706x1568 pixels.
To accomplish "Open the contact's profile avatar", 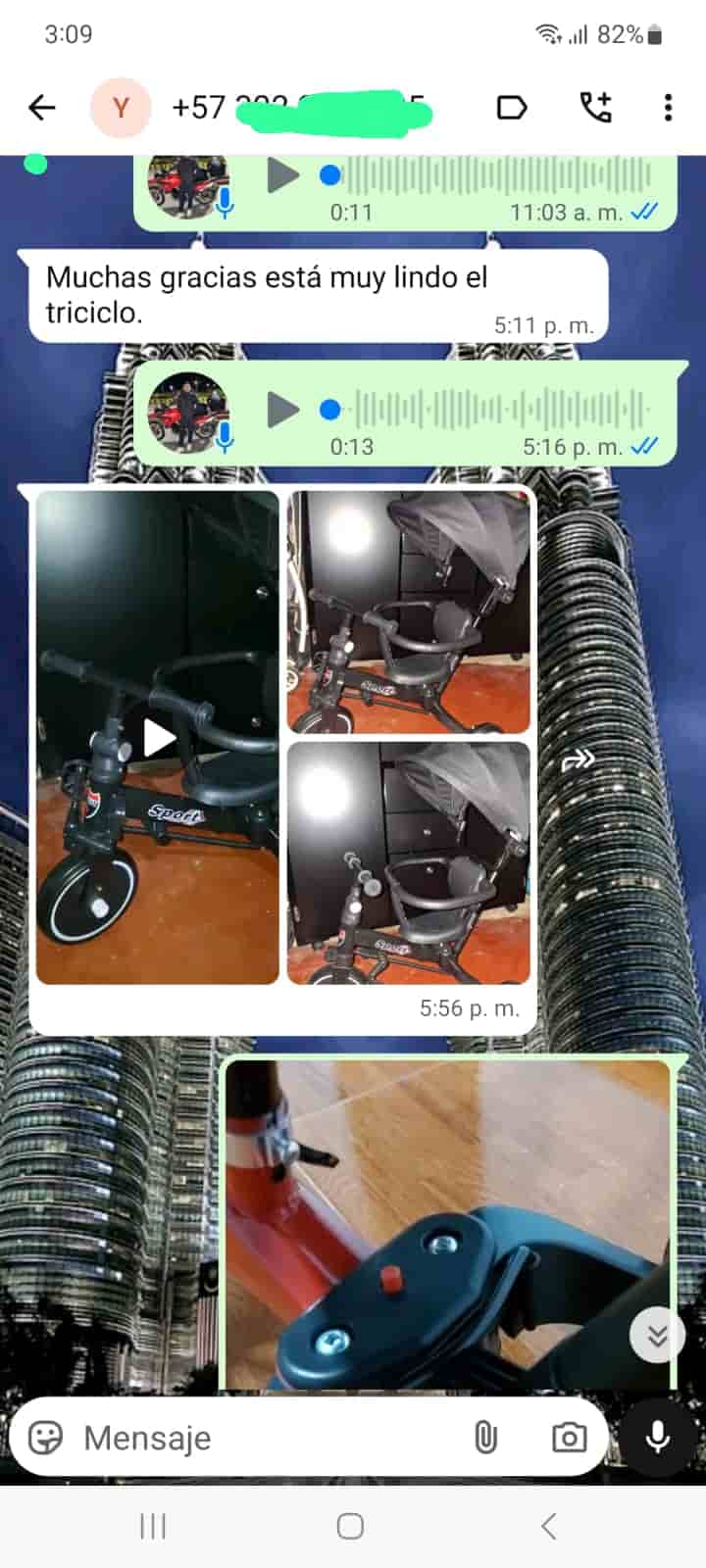I will point(121,107).
